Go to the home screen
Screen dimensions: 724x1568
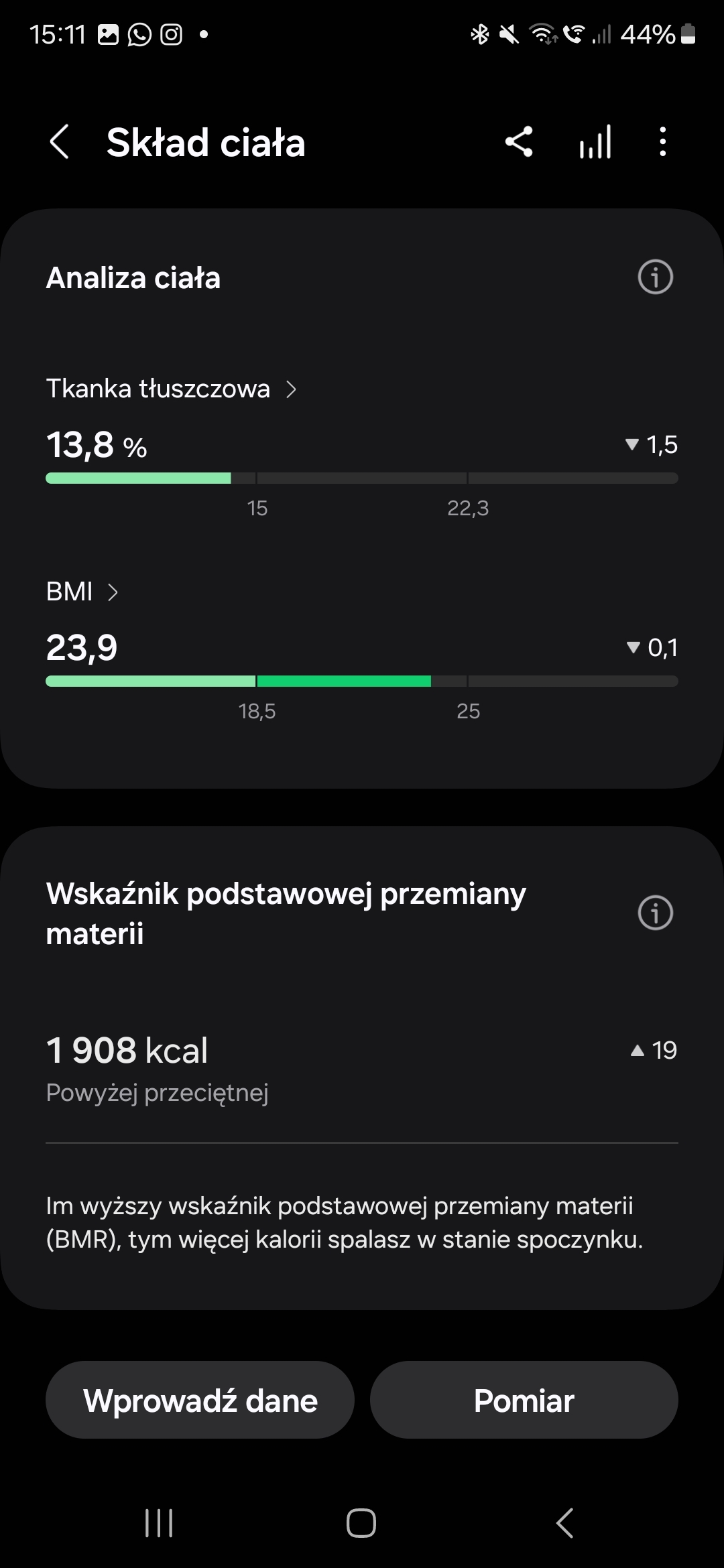pos(361,1523)
